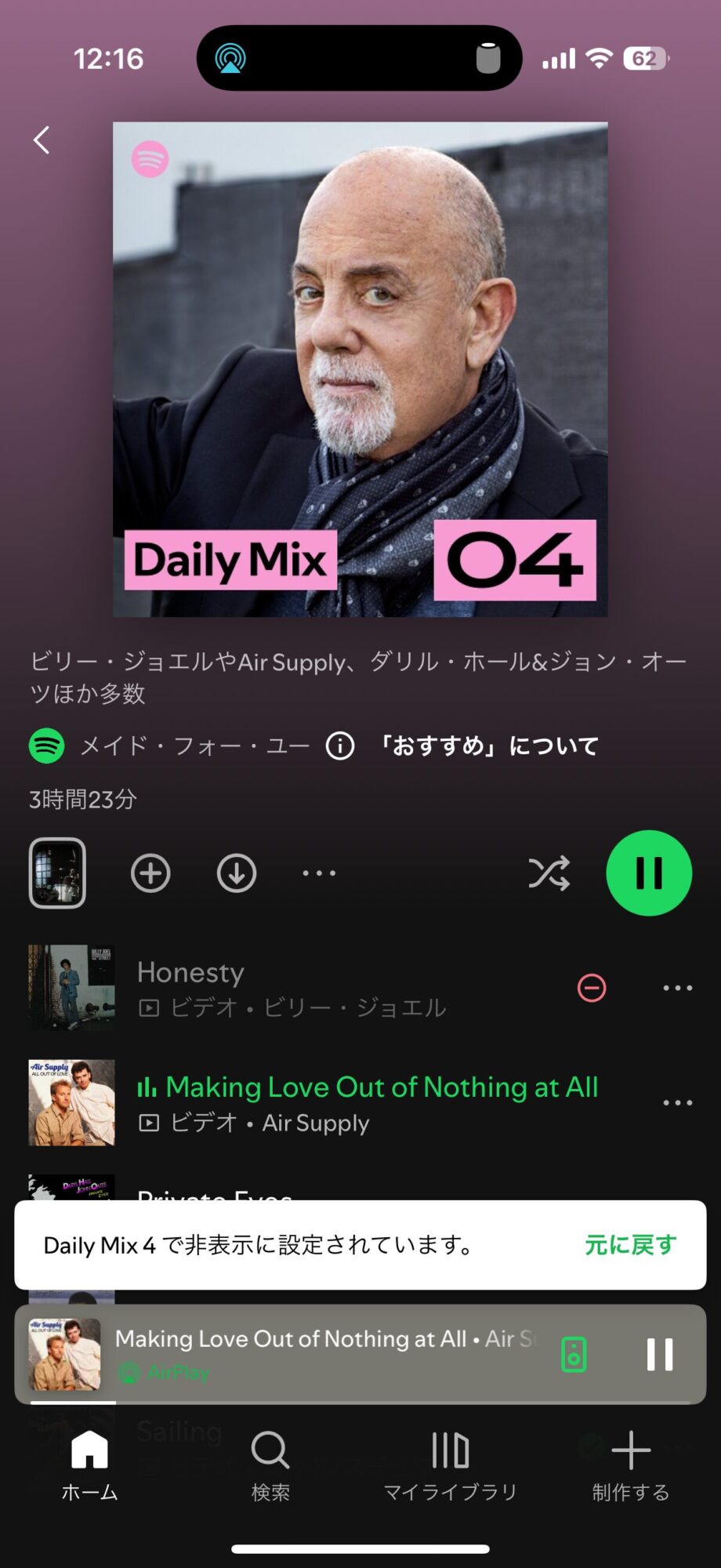
Task: Tap 元に戻す to undo hiding
Action: [630, 1244]
